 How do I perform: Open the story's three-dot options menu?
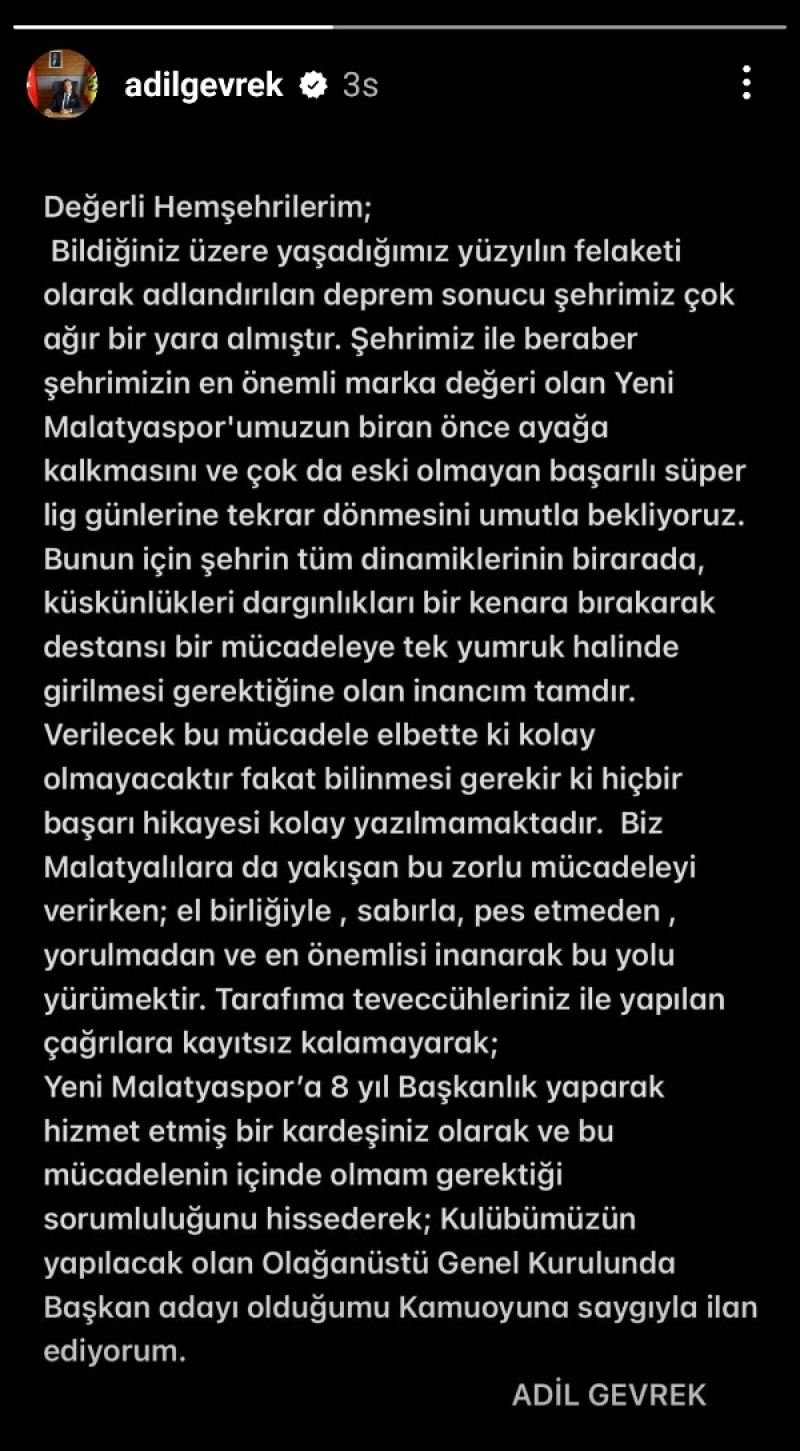point(746,82)
